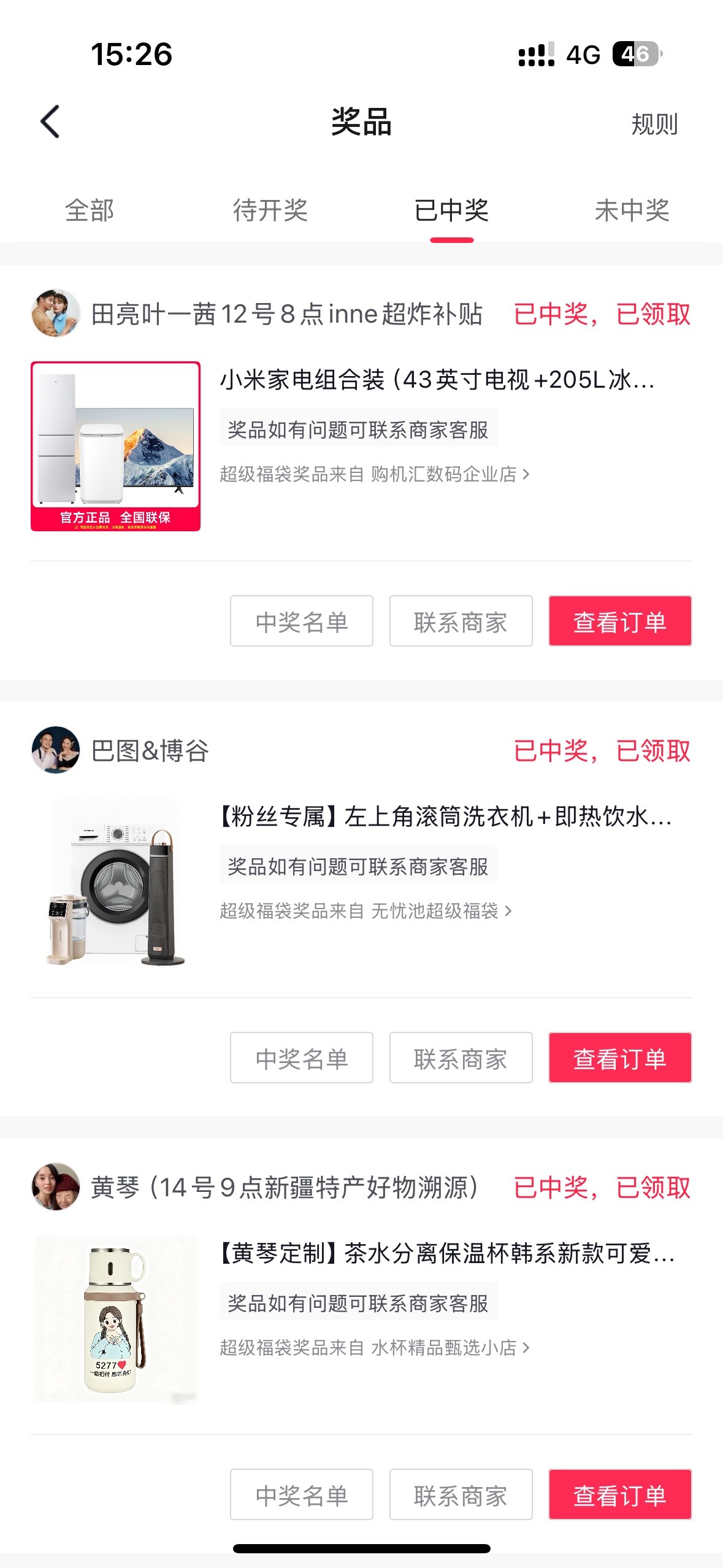Viewport: 723px width, 1568px height.
Task: Open the 规则 rules page
Action: (x=654, y=124)
